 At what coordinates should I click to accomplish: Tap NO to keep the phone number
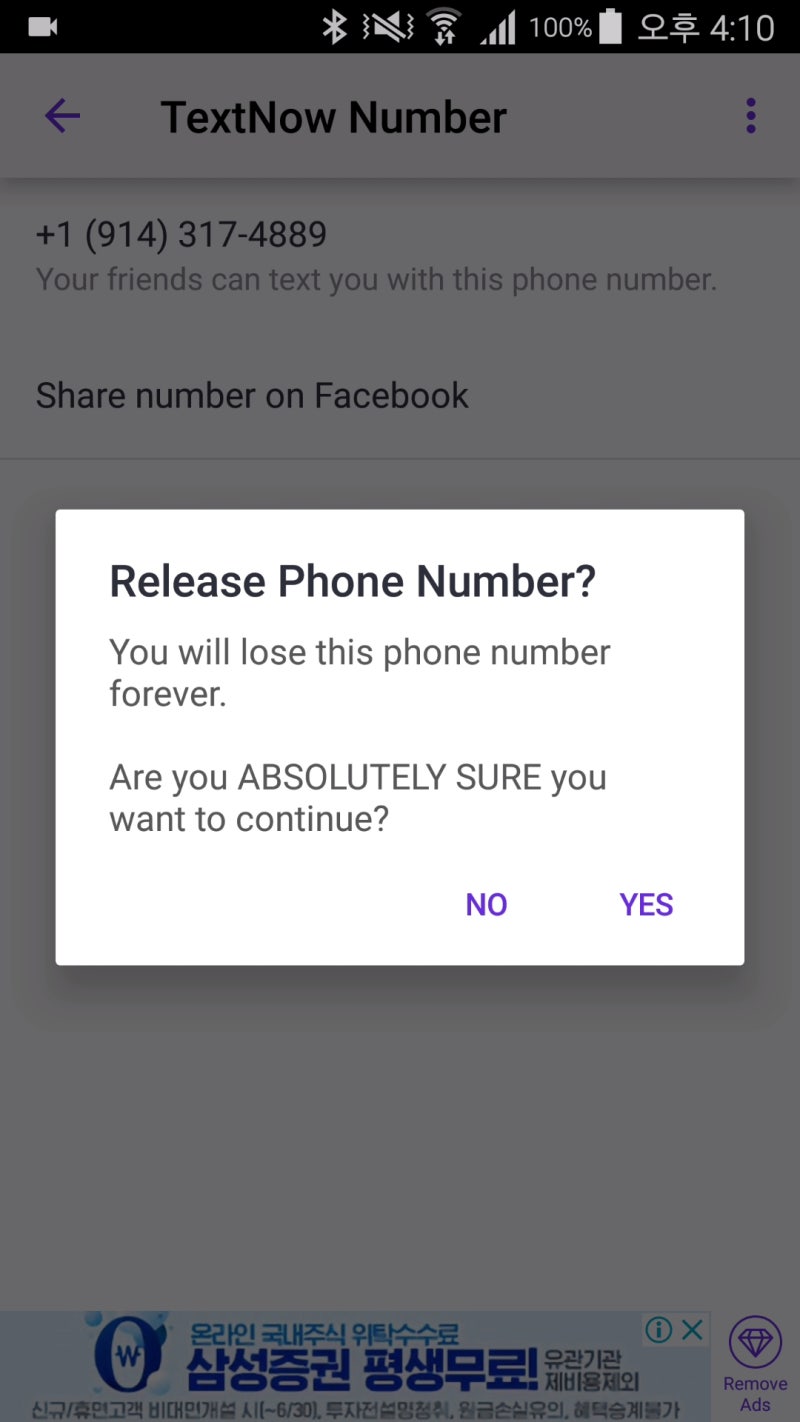[x=486, y=904]
